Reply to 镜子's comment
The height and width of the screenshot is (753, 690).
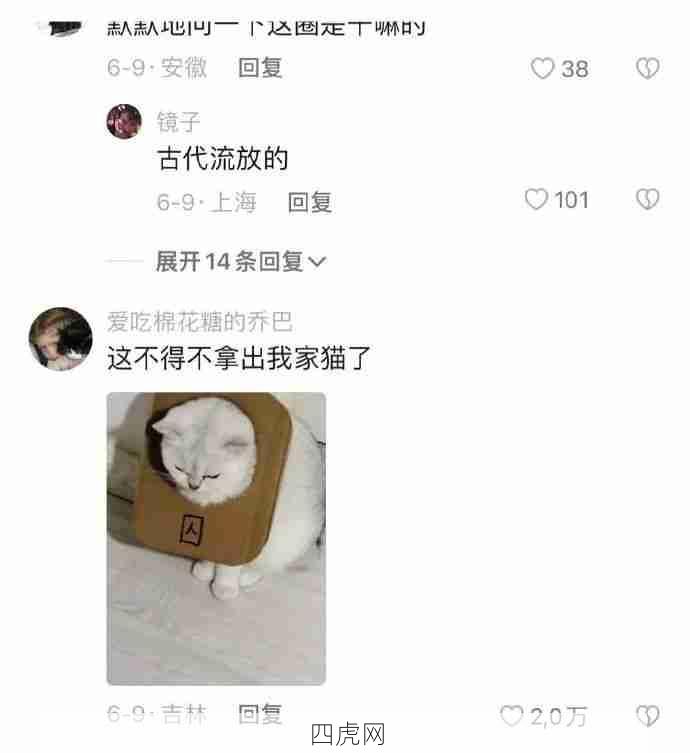click(309, 202)
